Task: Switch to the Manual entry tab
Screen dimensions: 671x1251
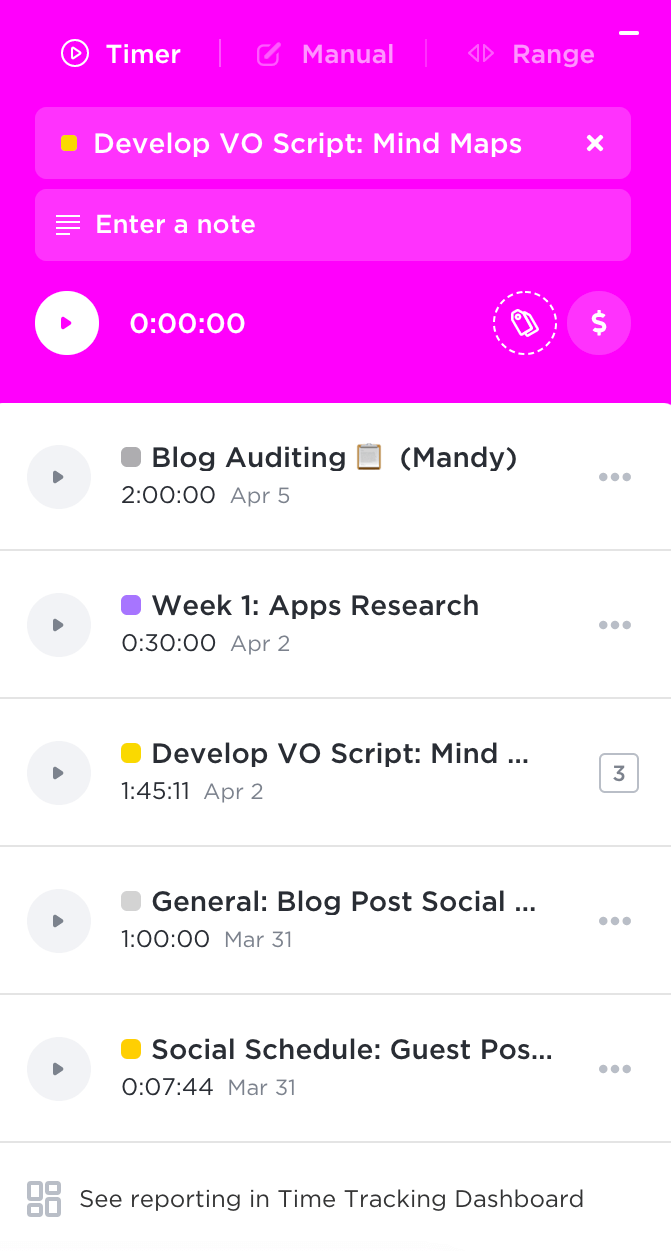Action: tap(326, 54)
